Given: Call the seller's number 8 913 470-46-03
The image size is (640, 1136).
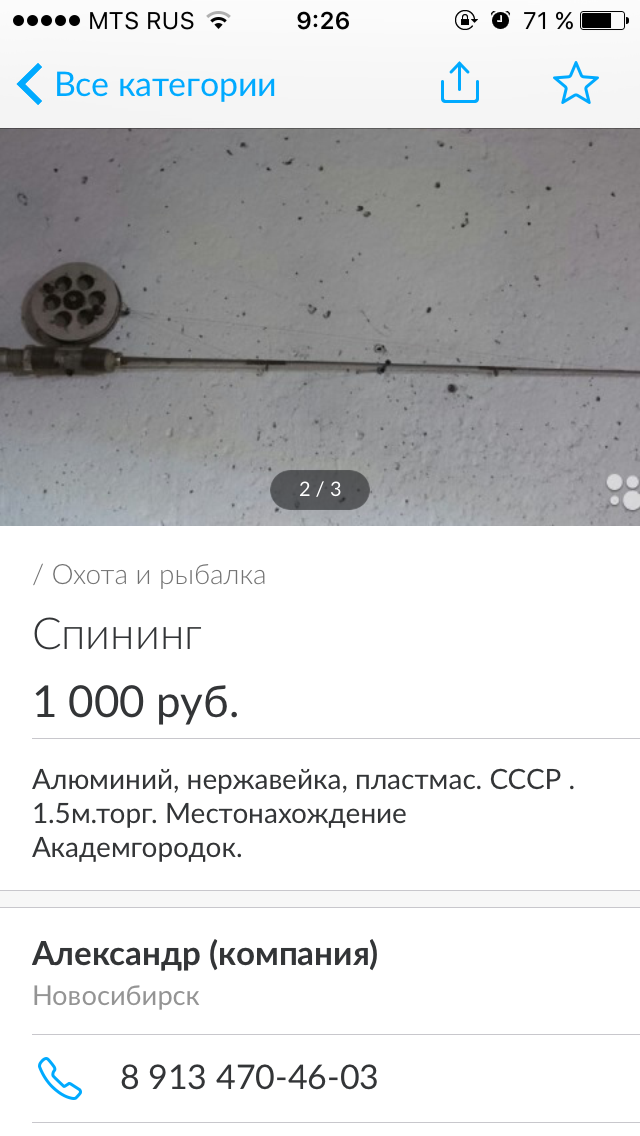Looking at the screenshot, I should [248, 1078].
